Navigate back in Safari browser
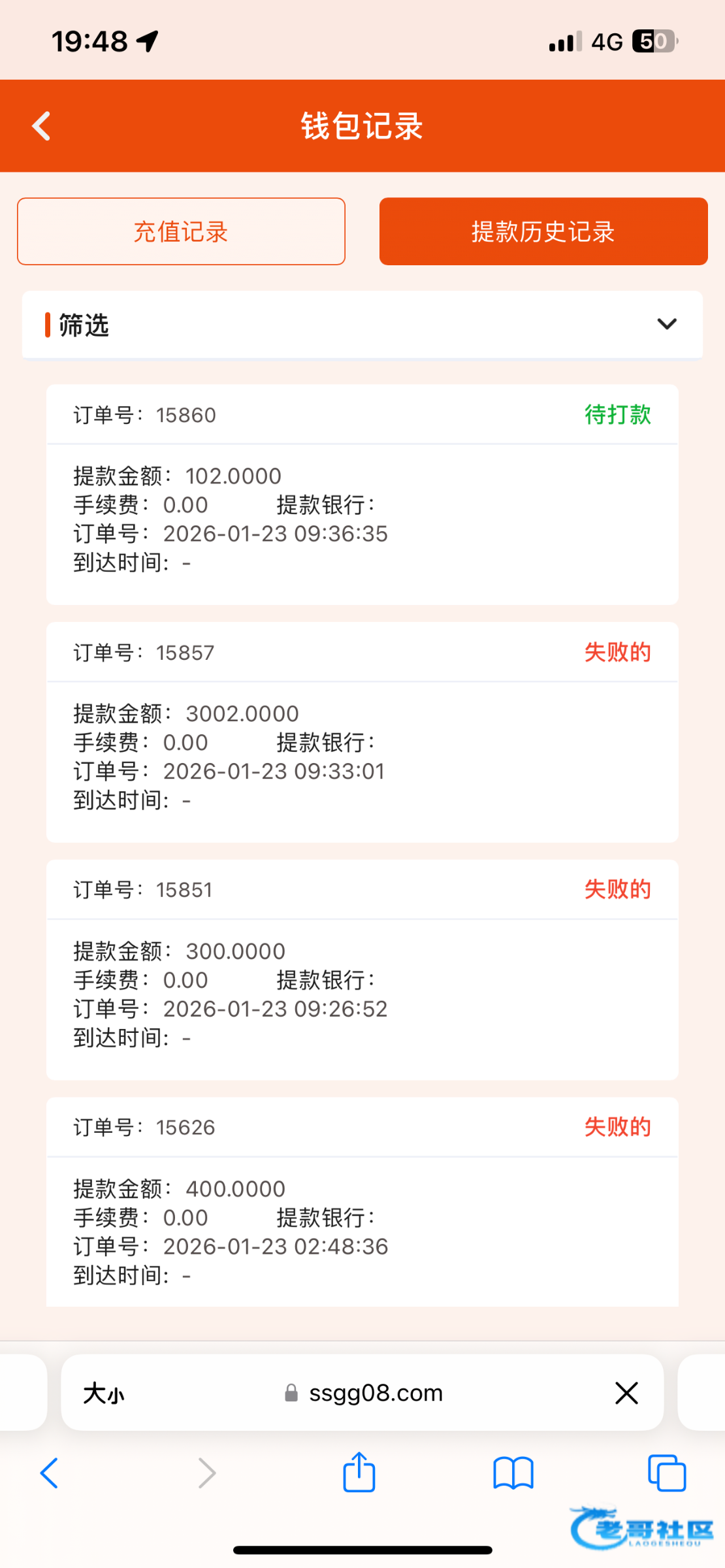 (50, 1473)
